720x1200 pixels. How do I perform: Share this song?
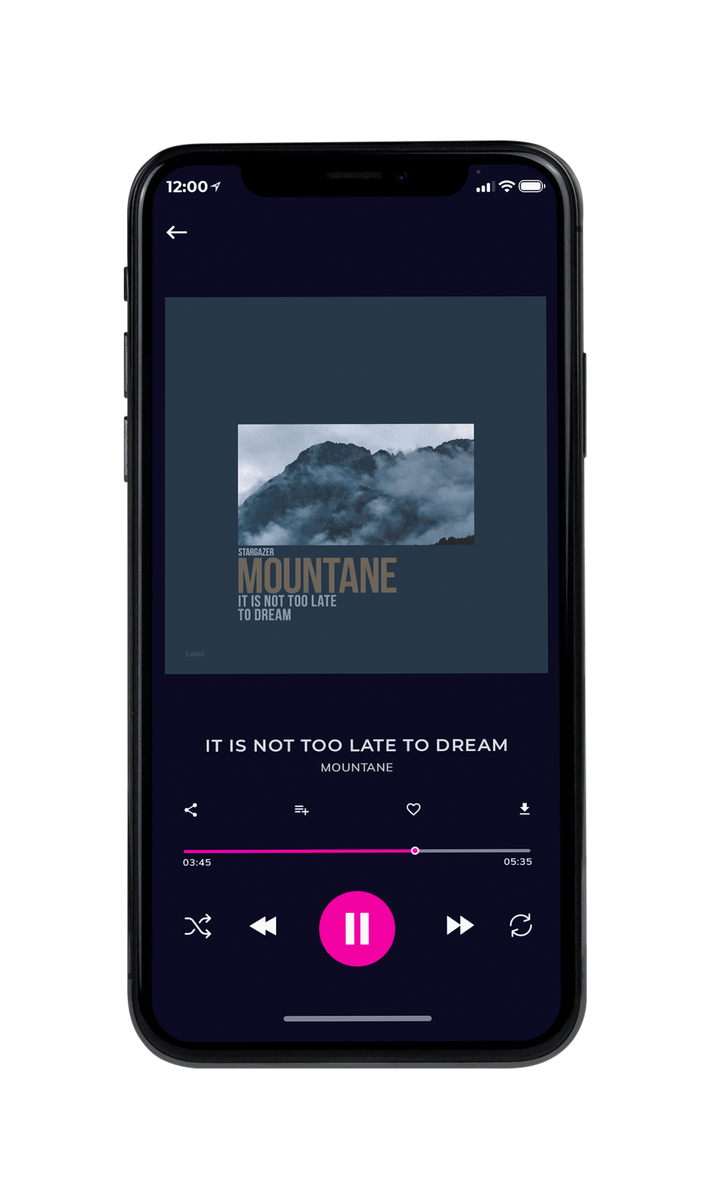pyautogui.click(x=191, y=810)
